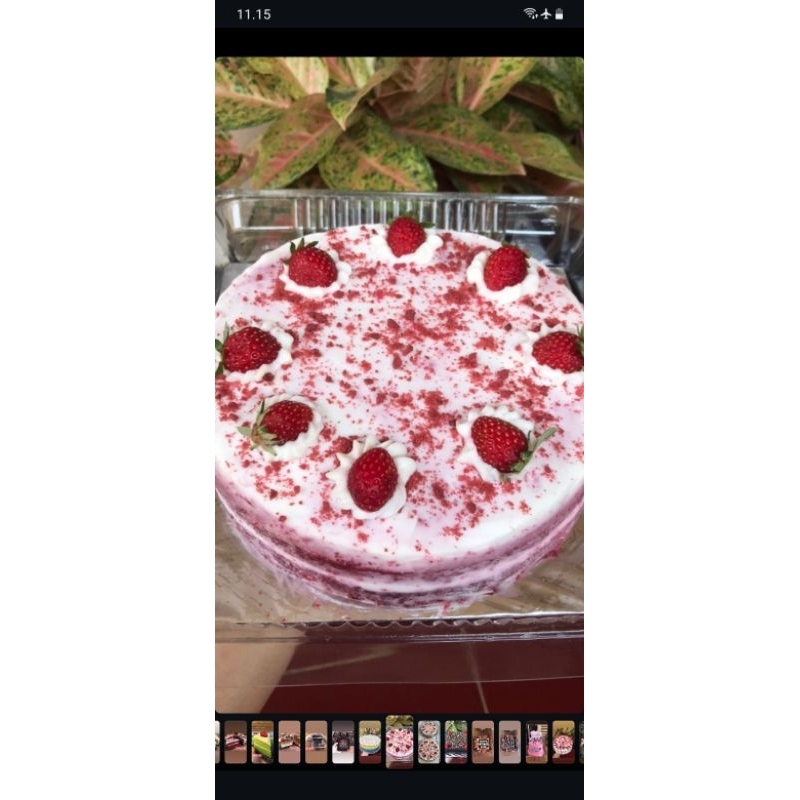Select the rainbow layered cake thumbnail
Viewport: 800px width, 800px height.
(370, 742)
